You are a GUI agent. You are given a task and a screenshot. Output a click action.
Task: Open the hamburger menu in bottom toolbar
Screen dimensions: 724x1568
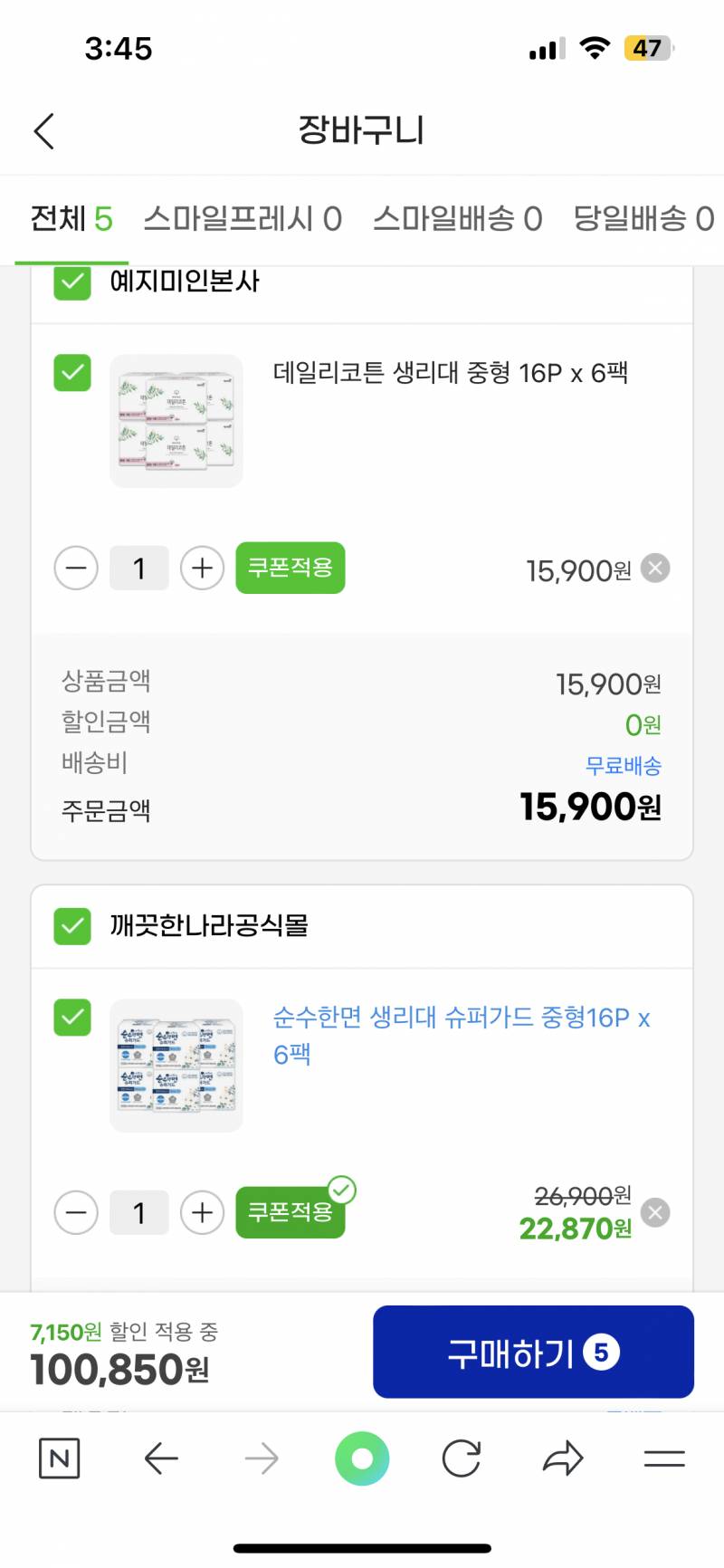point(663,1458)
